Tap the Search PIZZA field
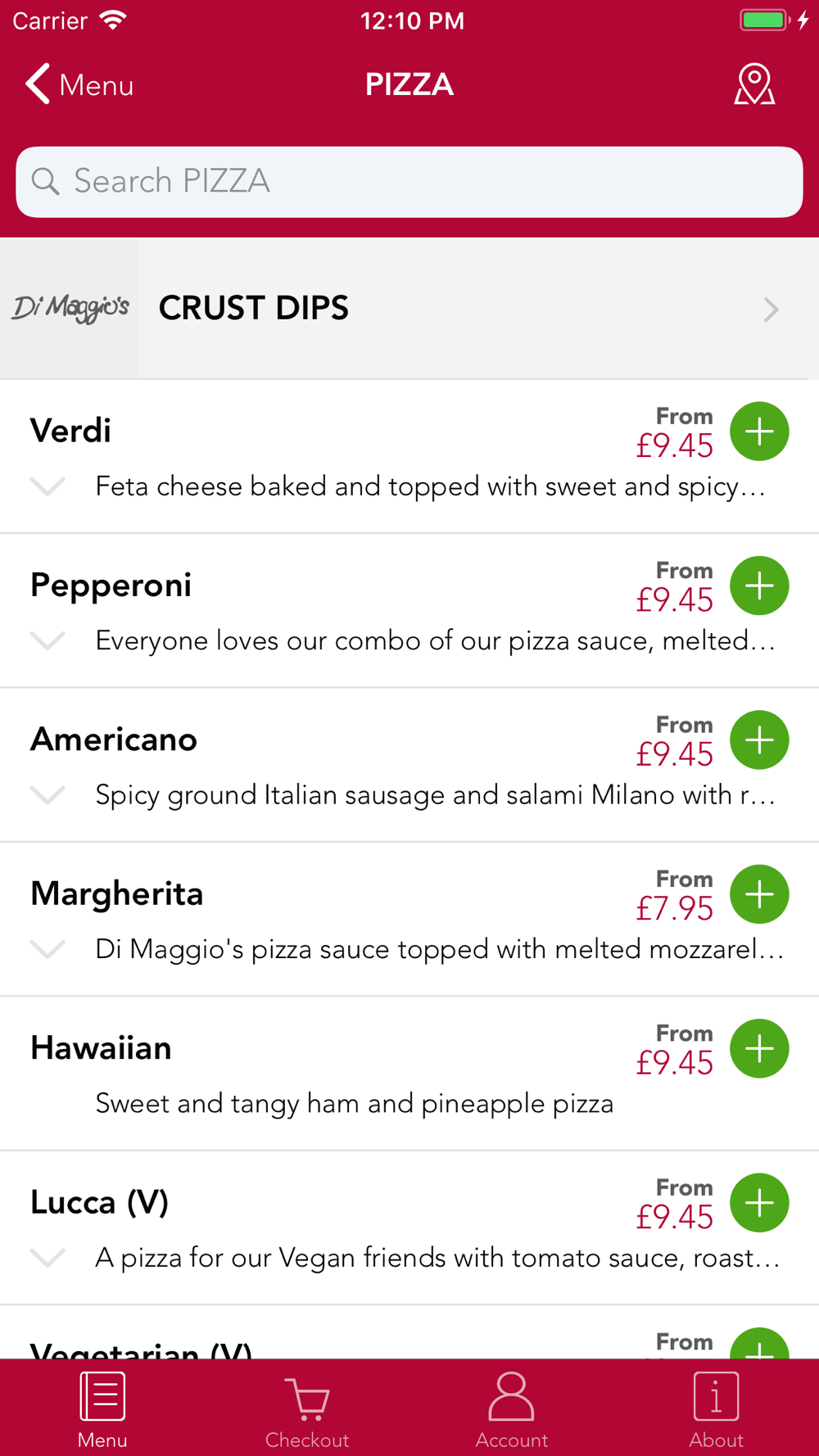819x1456 pixels. point(409,182)
